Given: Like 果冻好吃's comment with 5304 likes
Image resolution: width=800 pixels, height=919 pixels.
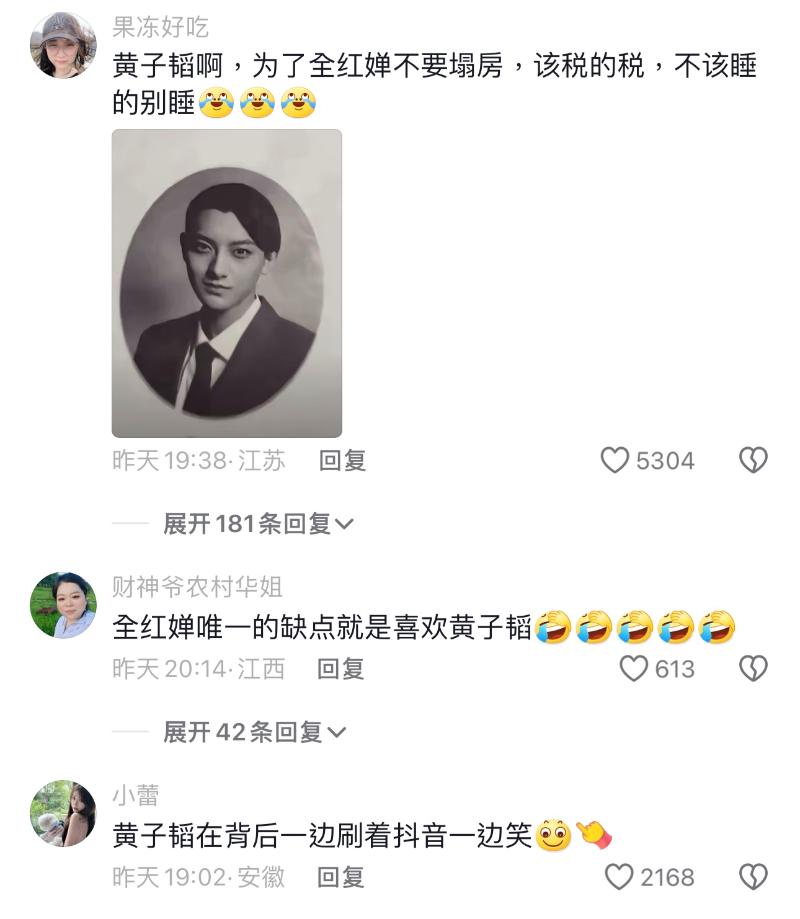Looking at the screenshot, I should pos(614,460).
